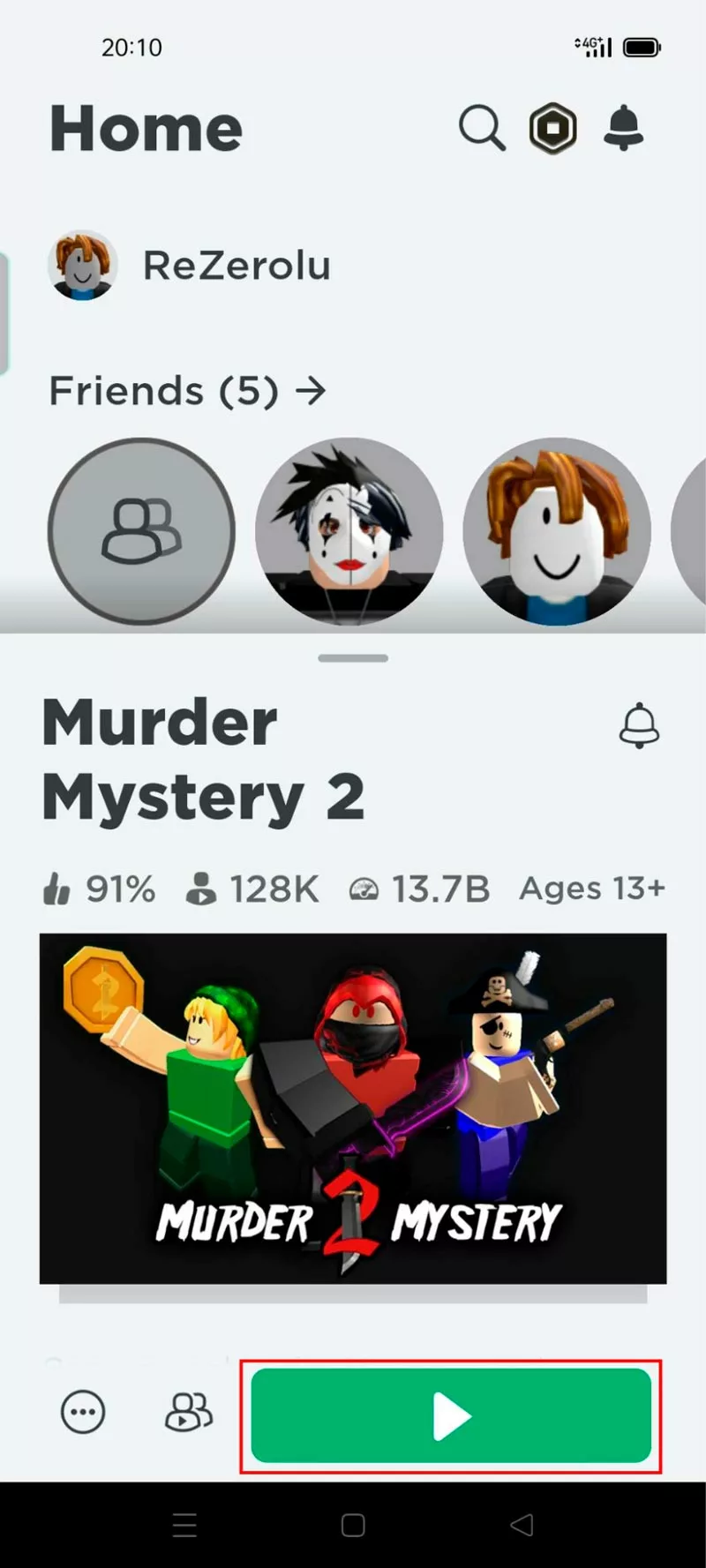The height and width of the screenshot is (1568, 706).
Task: Switch to Home header
Action: click(146, 128)
